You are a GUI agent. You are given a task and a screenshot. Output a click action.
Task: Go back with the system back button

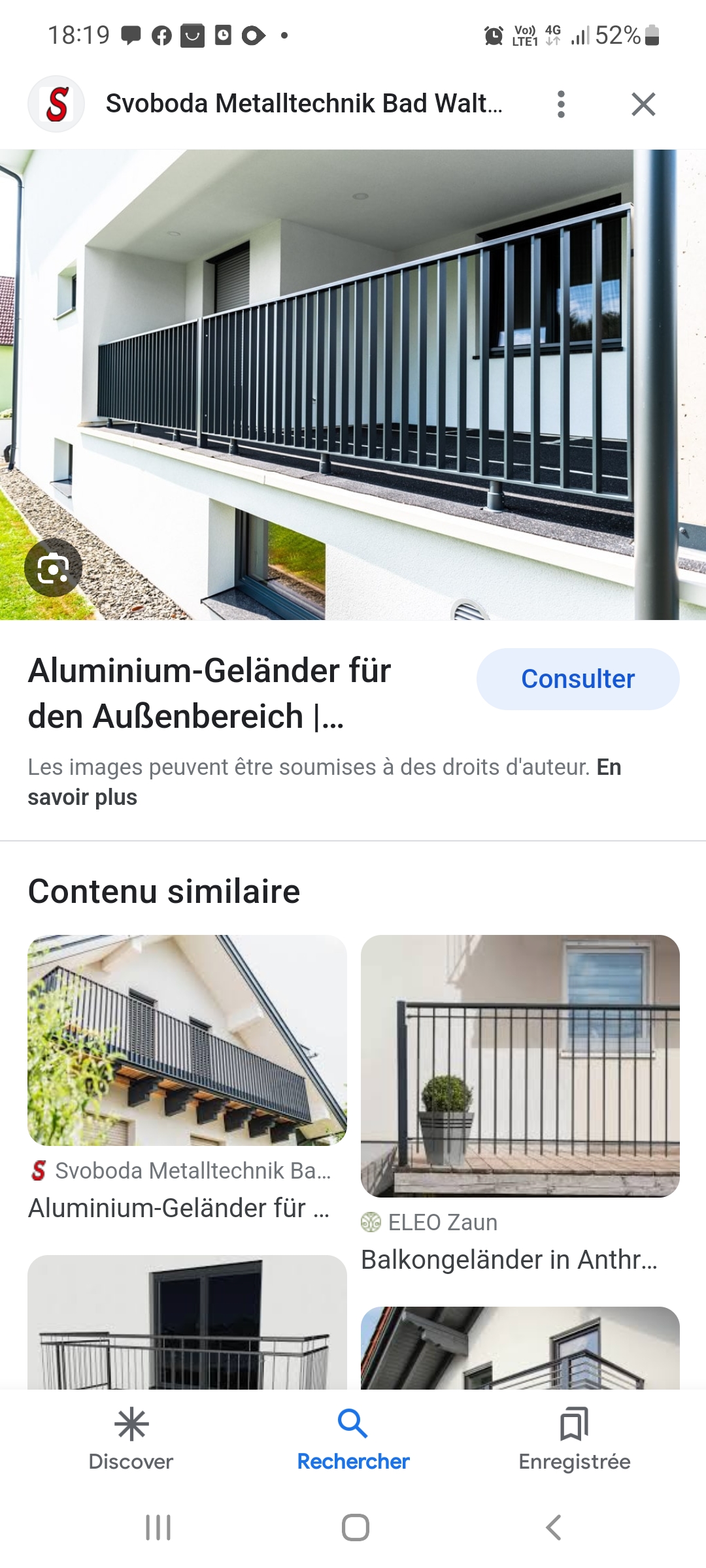553,1527
